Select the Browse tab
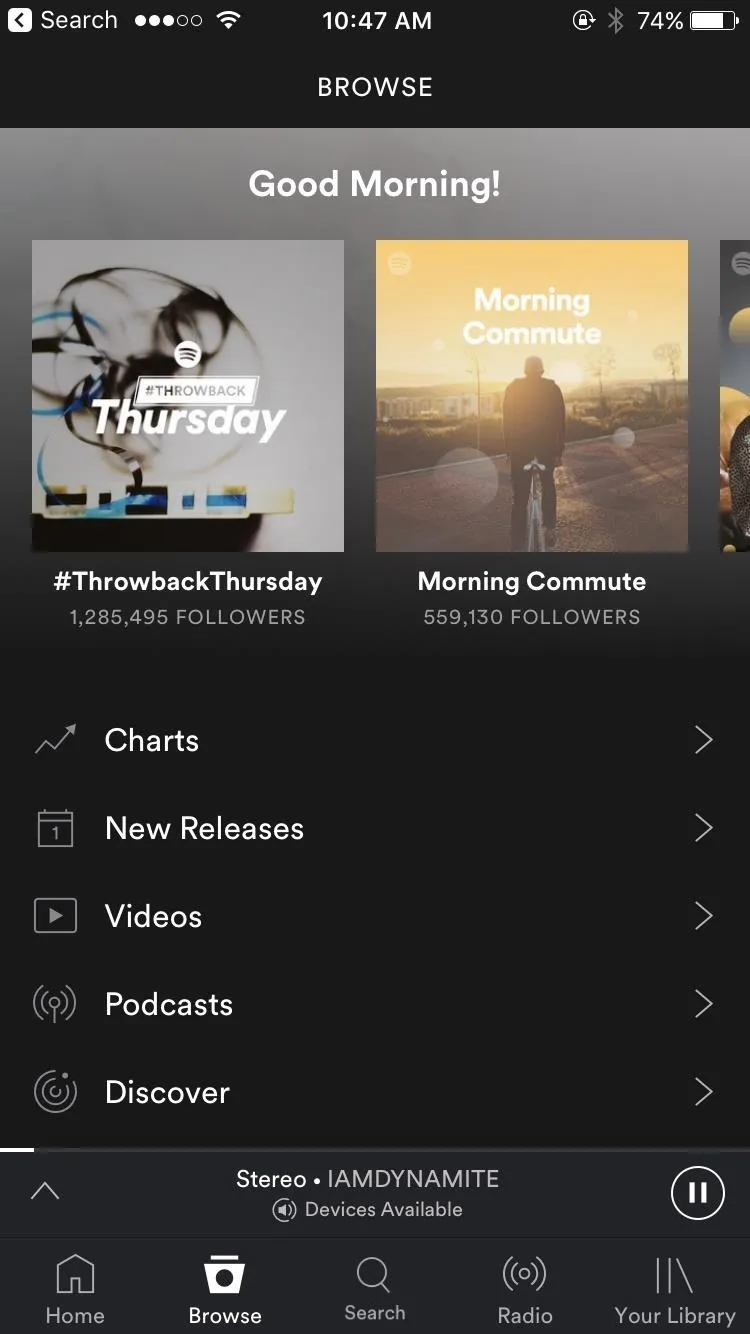750x1334 pixels. [x=225, y=1289]
